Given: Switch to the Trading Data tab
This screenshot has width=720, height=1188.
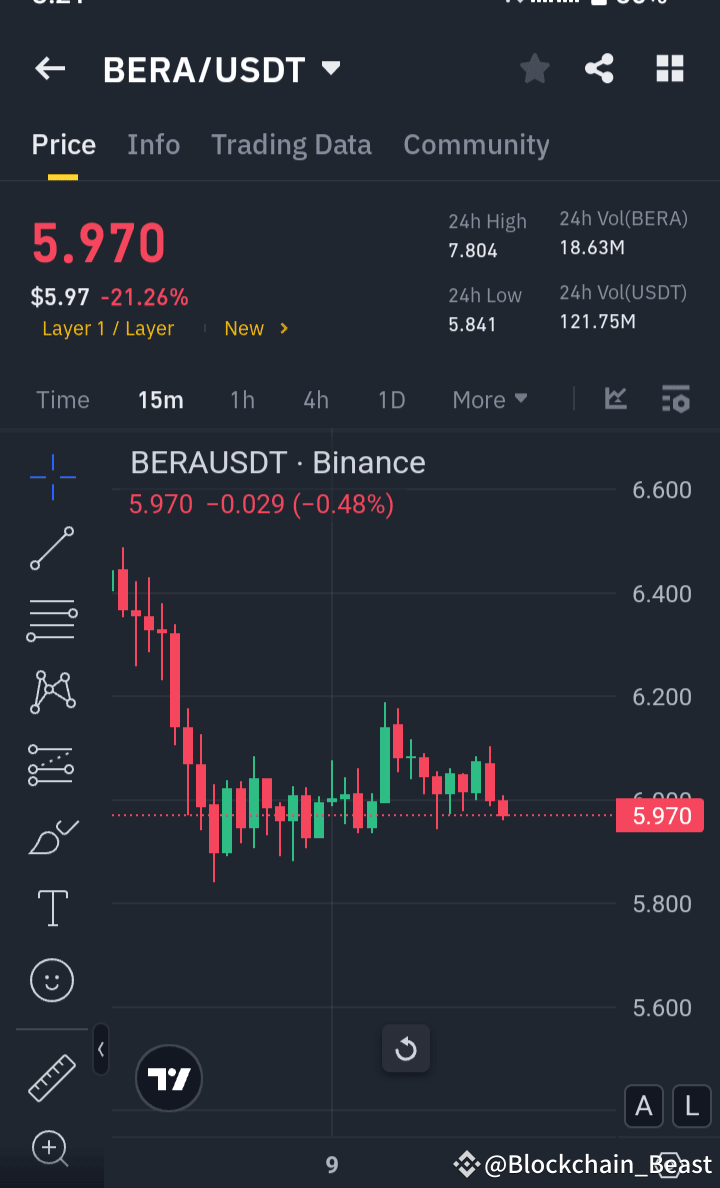Looking at the screenshot, I should [291, 144].
